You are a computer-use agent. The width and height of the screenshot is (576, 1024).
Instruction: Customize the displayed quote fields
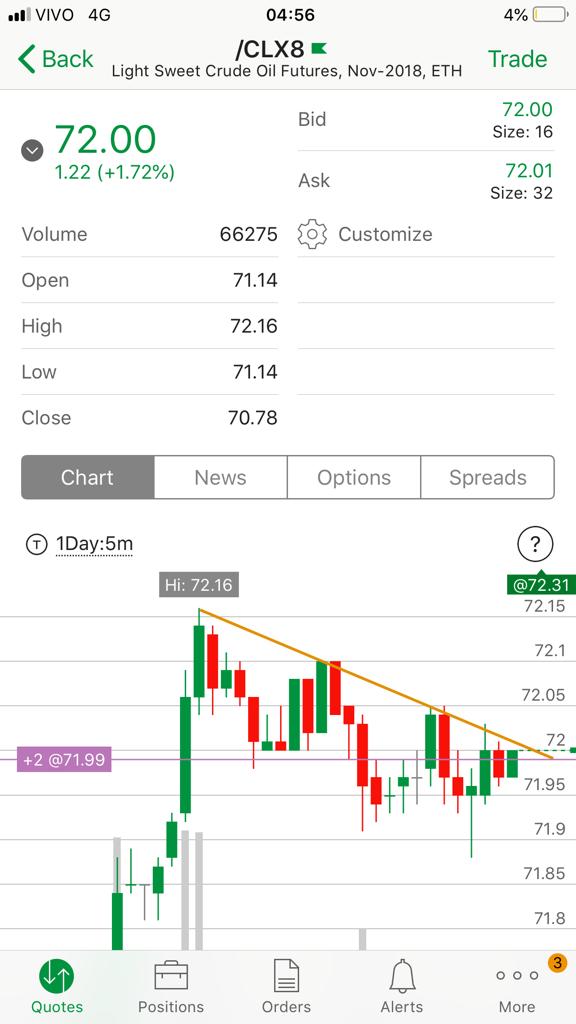pyautogui.click(x=365, y=234)
